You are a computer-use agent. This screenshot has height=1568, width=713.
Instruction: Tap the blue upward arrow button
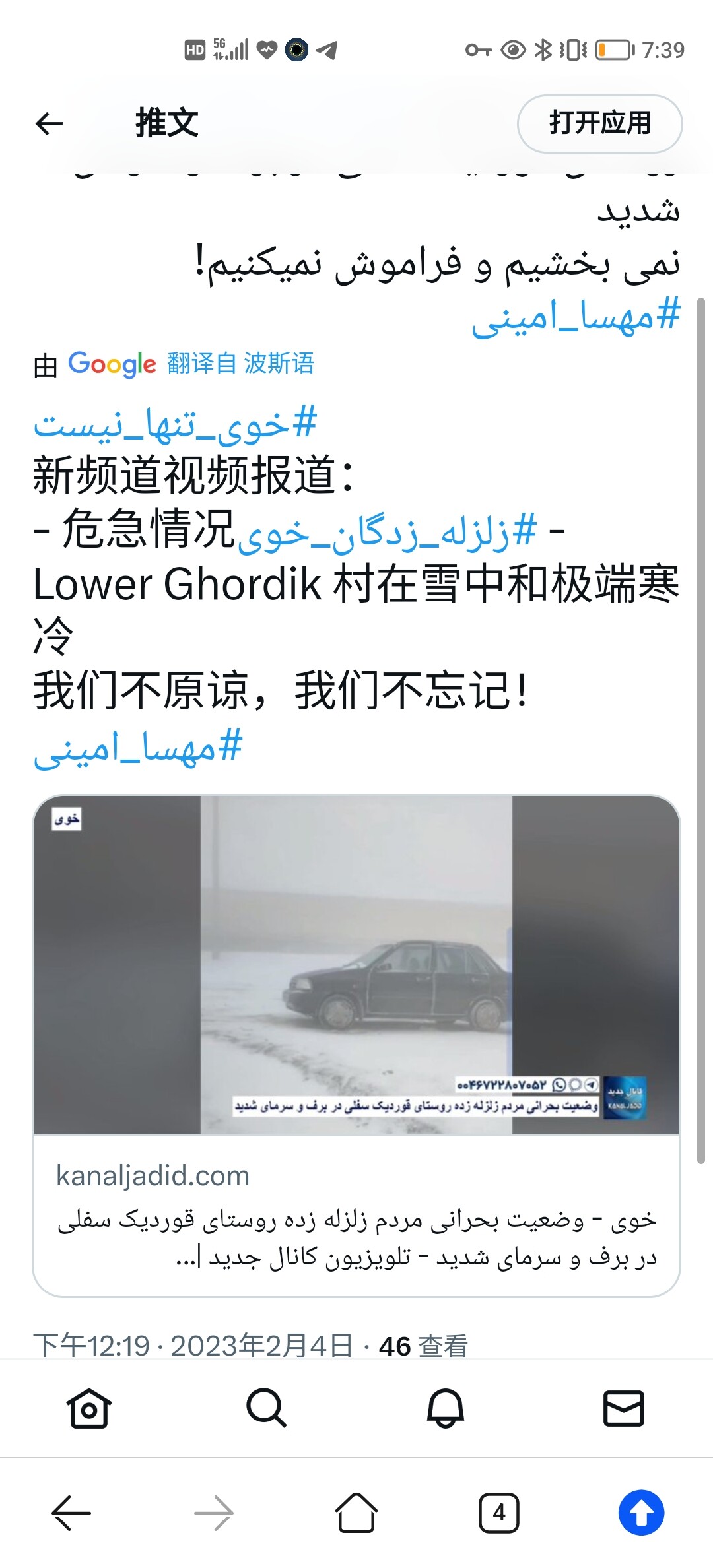(642, 1512)
